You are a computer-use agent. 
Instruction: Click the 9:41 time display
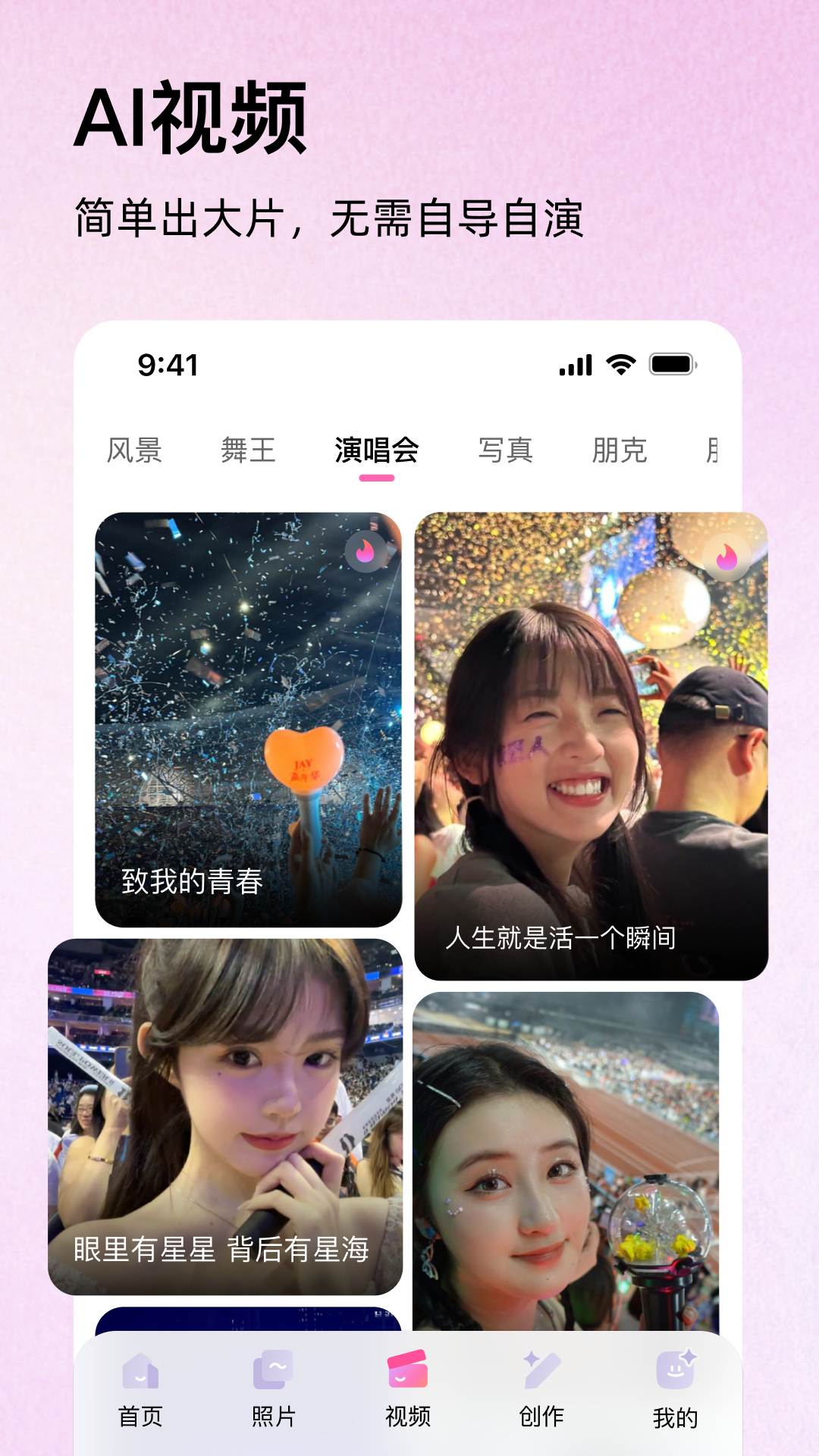click(166, 366)
